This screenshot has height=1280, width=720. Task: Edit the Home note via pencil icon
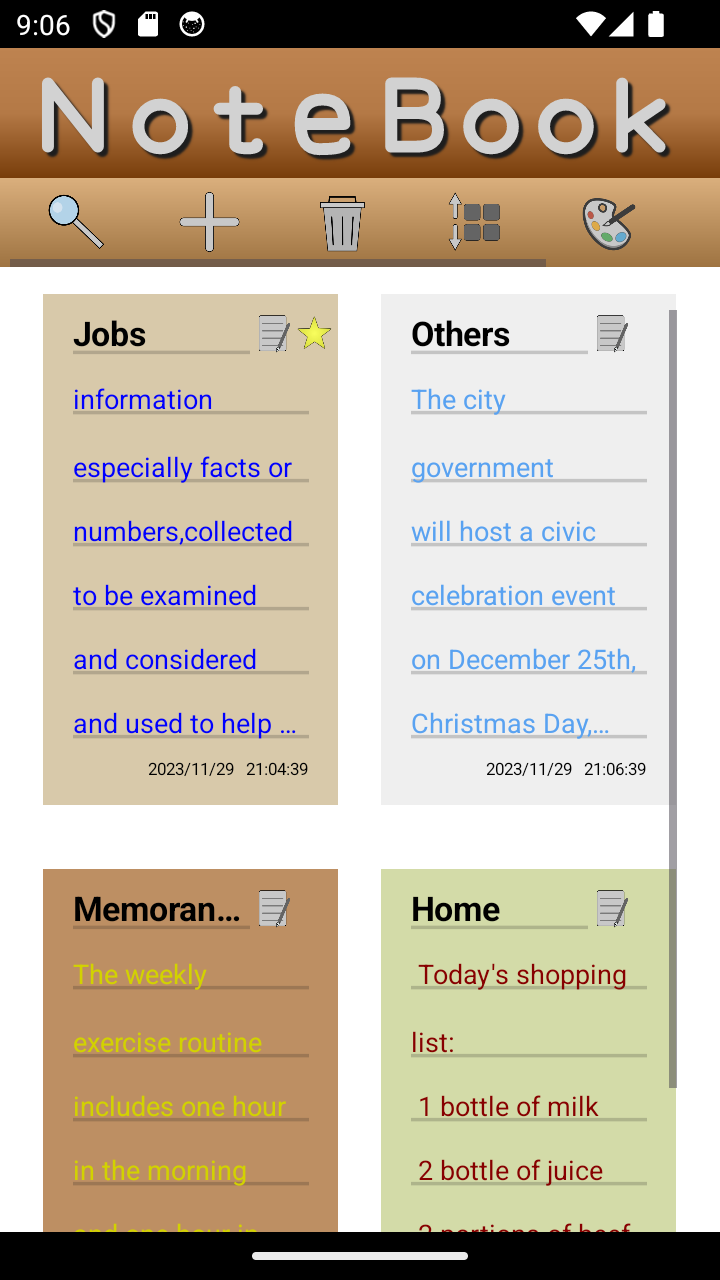[612, 908]
